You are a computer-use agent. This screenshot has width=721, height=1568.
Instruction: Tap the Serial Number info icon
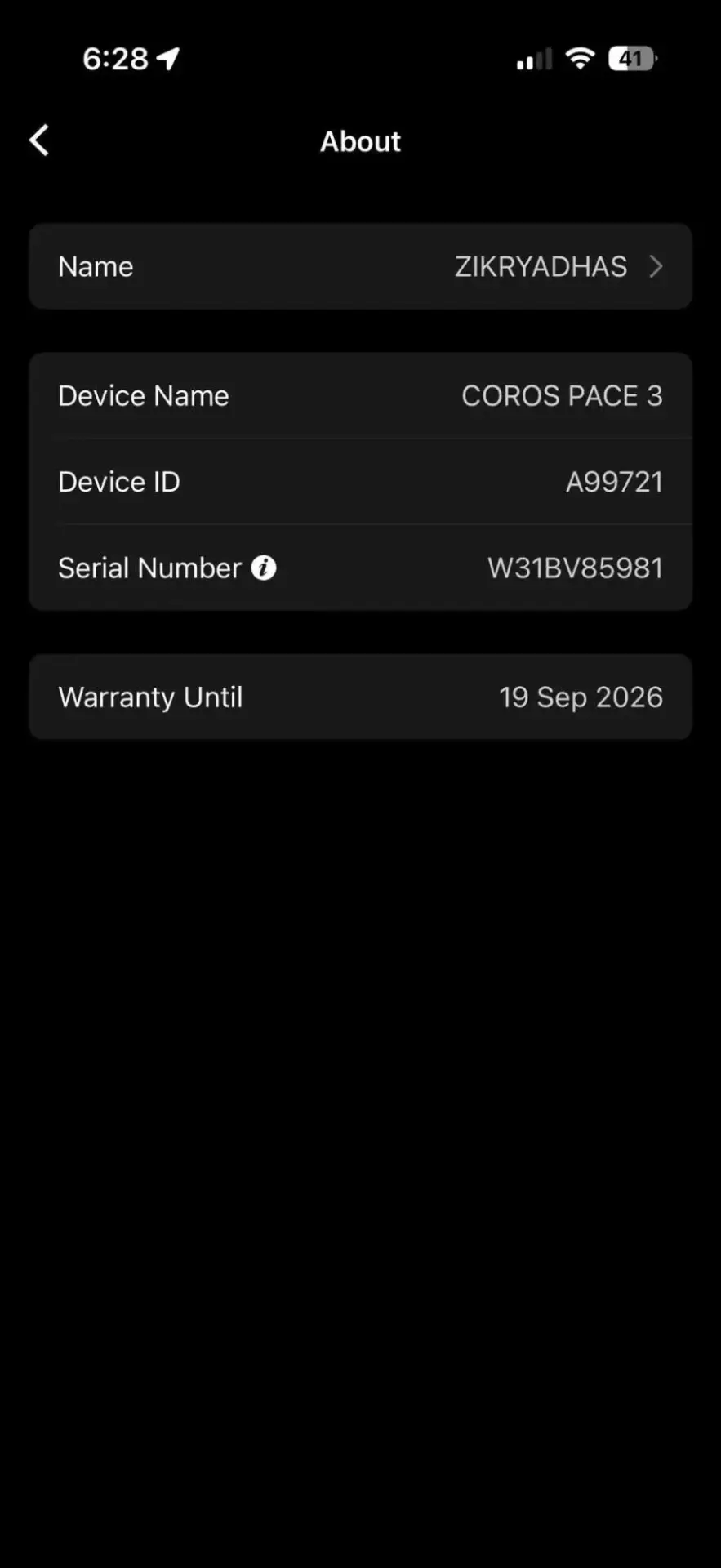(263, 568)
